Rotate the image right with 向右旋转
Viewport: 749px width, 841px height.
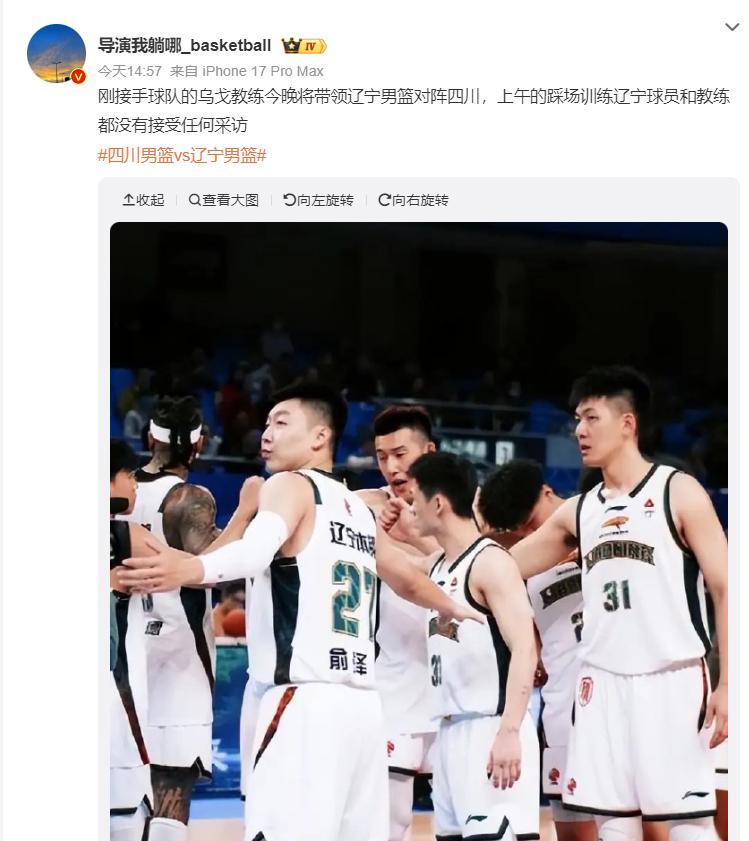413,200
